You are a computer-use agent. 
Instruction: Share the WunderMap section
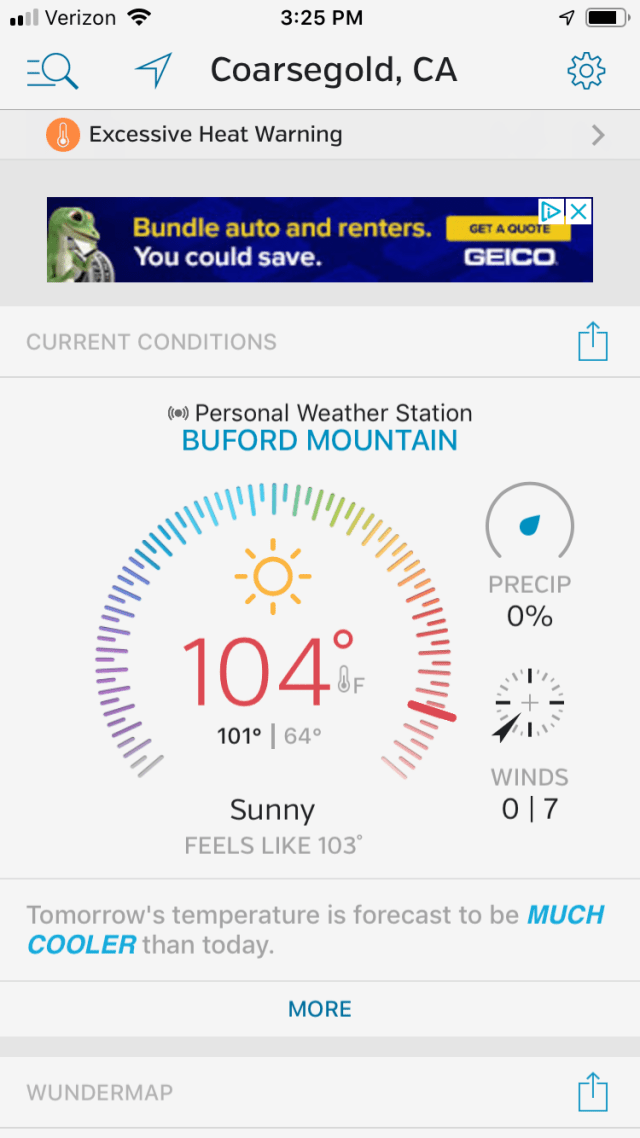[x=592, y=1092]
